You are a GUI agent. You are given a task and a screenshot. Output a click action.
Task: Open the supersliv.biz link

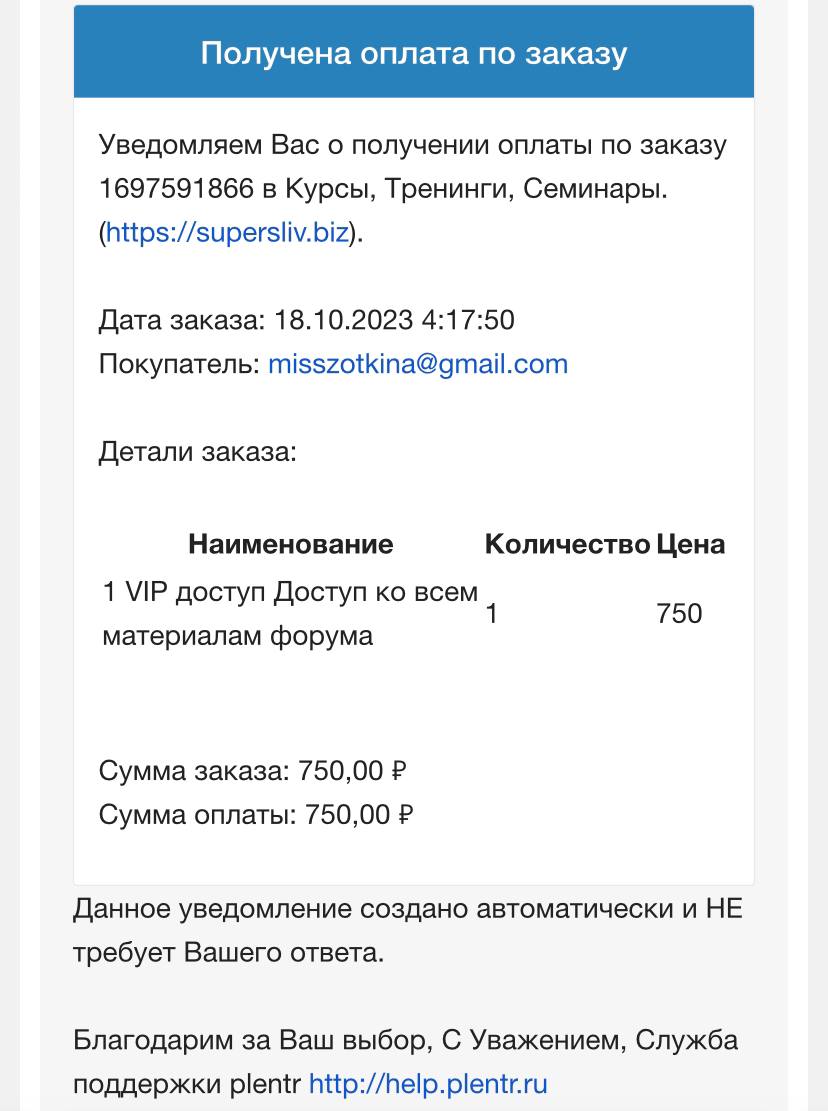click(227, 232)
